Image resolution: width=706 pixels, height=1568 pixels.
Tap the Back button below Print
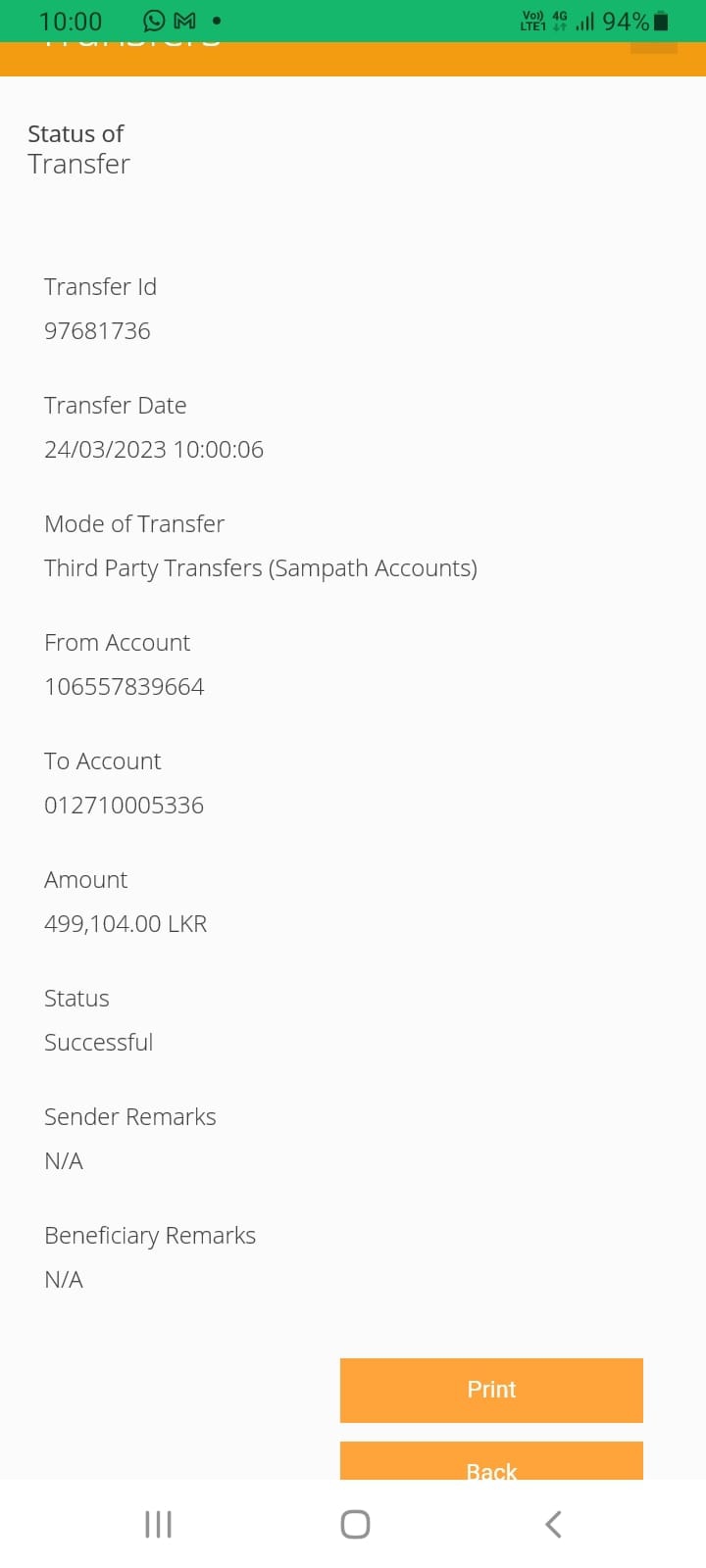(491, 1462)
